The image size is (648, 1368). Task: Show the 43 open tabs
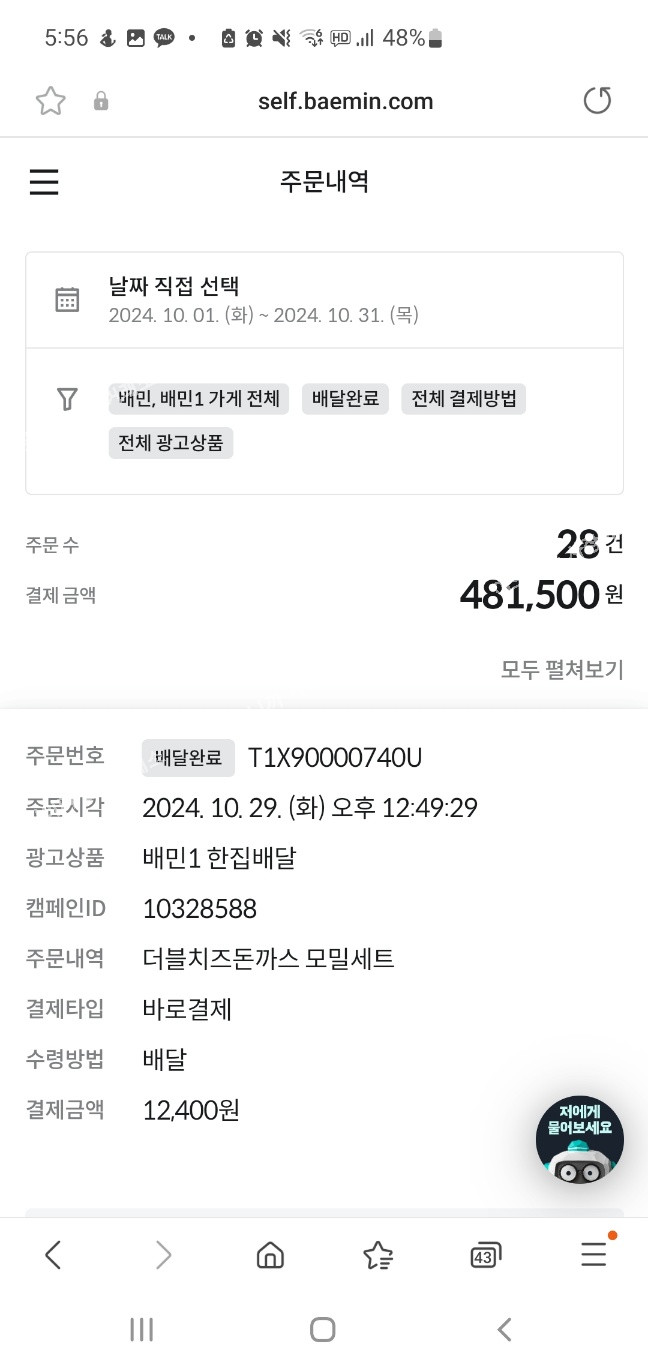pyautogui.click(x=485, y=1255)
